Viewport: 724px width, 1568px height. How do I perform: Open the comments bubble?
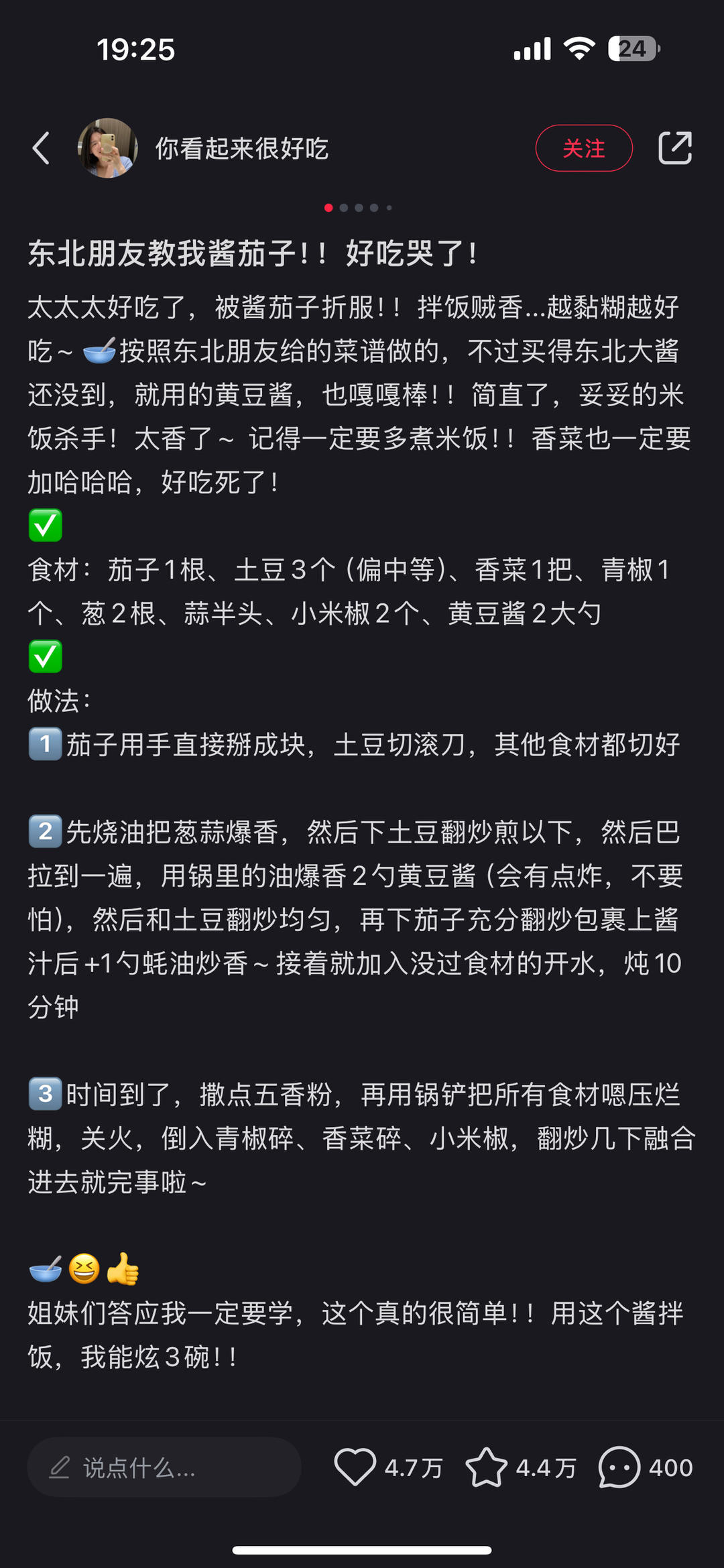pos(619,1467)
